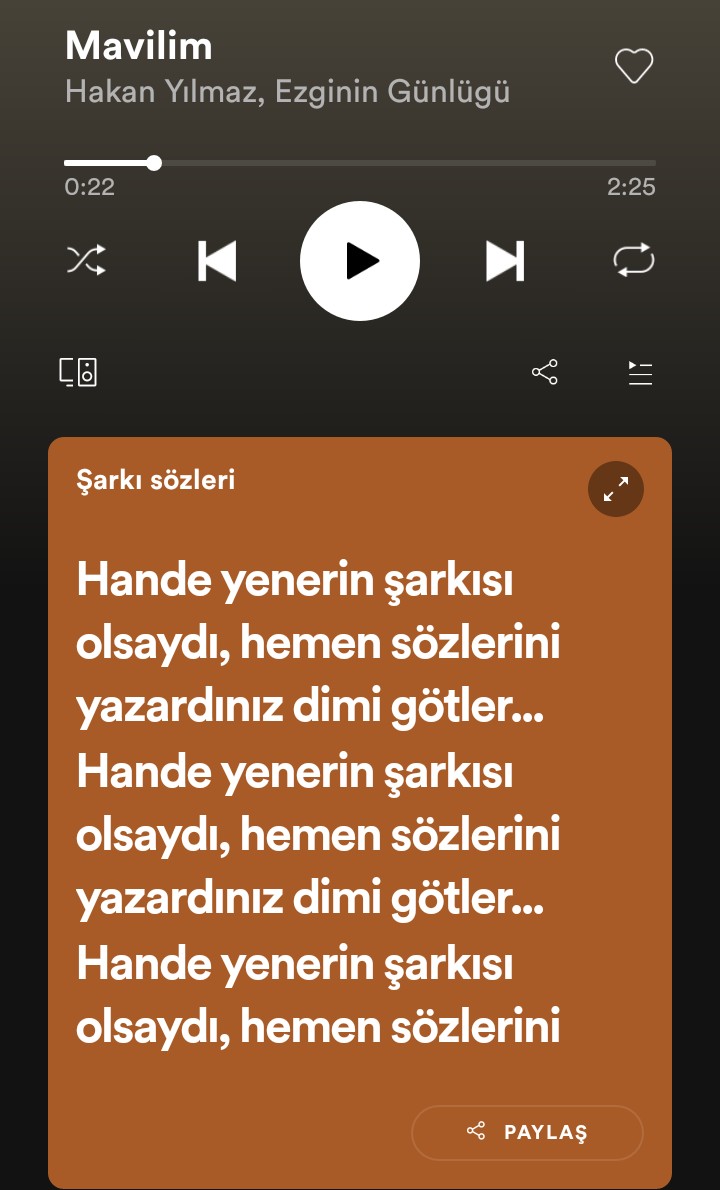Viewport: 720px width, 1190px height.
Task: Tap the PAYLAŞ button to share lyrics
Action: (527, 1132)
